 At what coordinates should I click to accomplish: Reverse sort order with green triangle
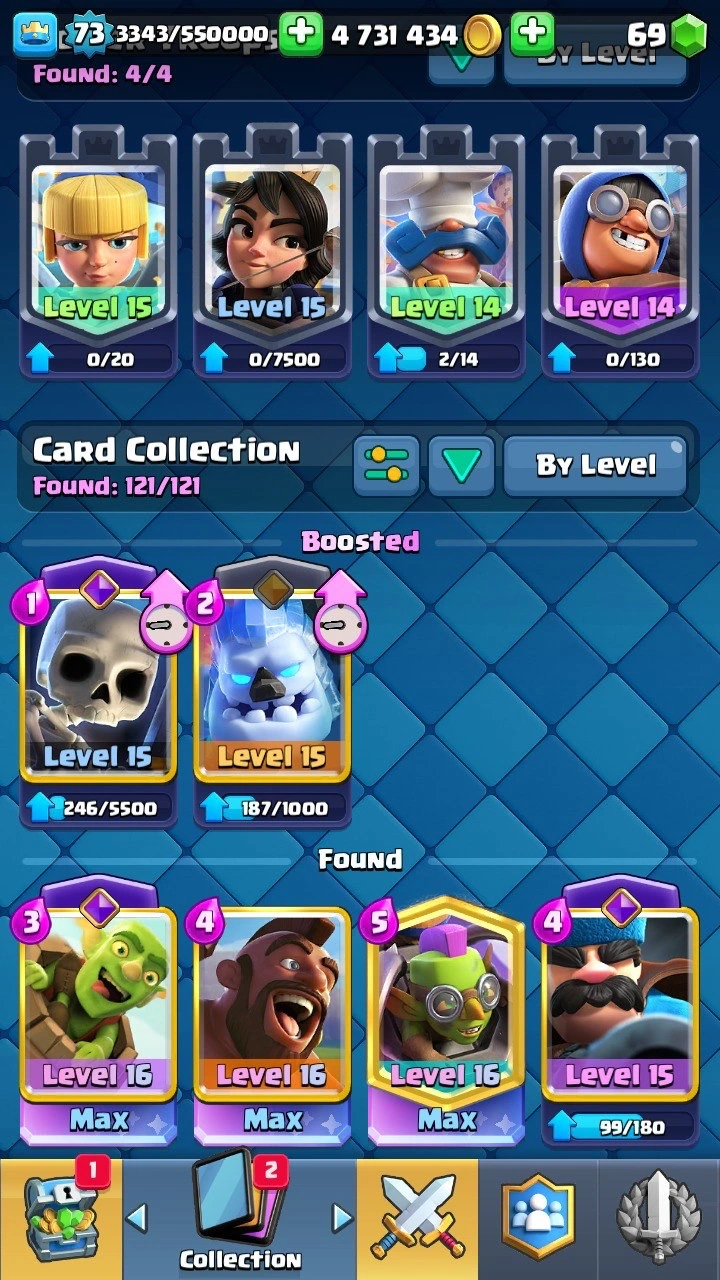point(461,465)
